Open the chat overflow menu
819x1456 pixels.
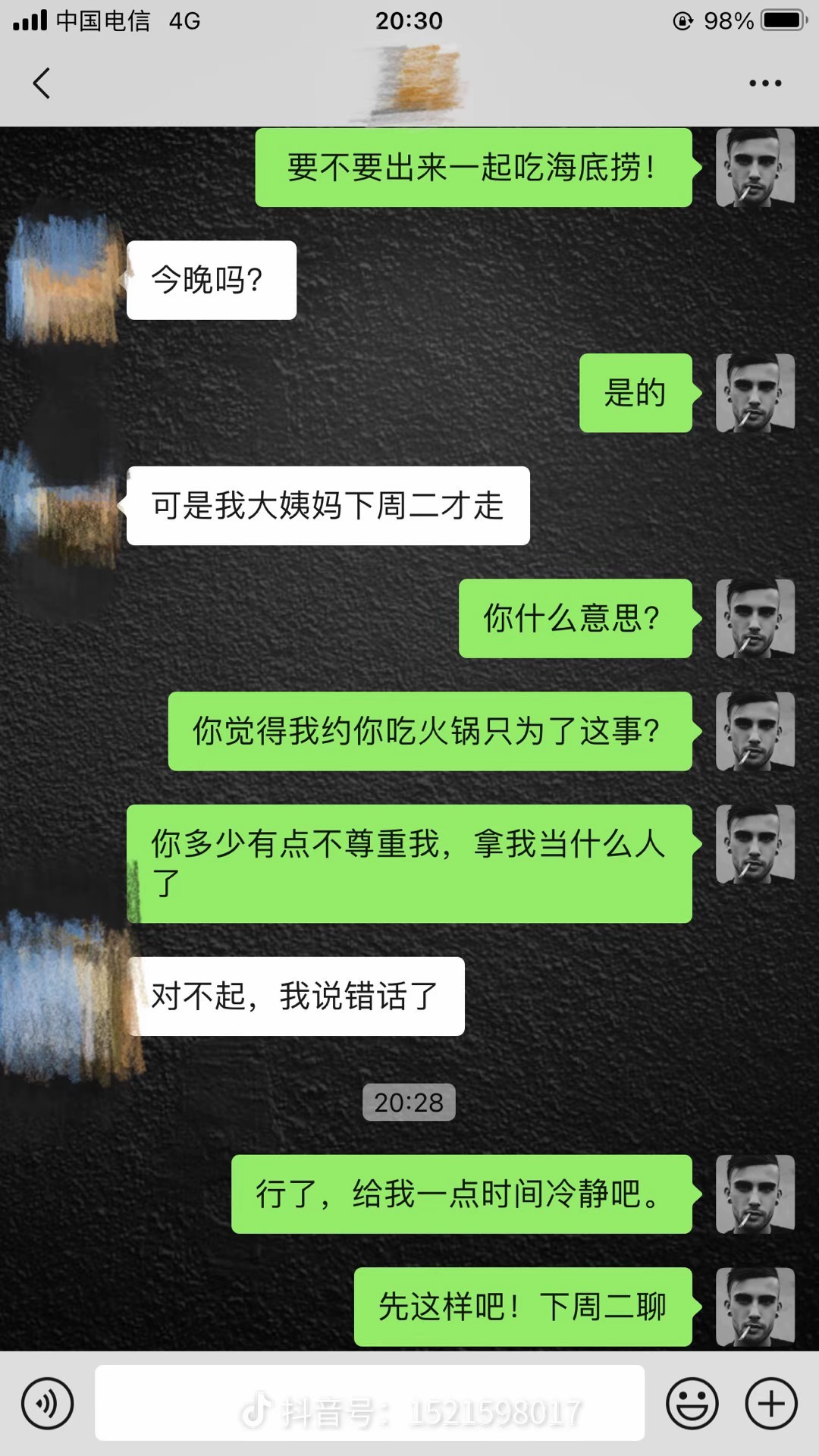pos(764,83)
